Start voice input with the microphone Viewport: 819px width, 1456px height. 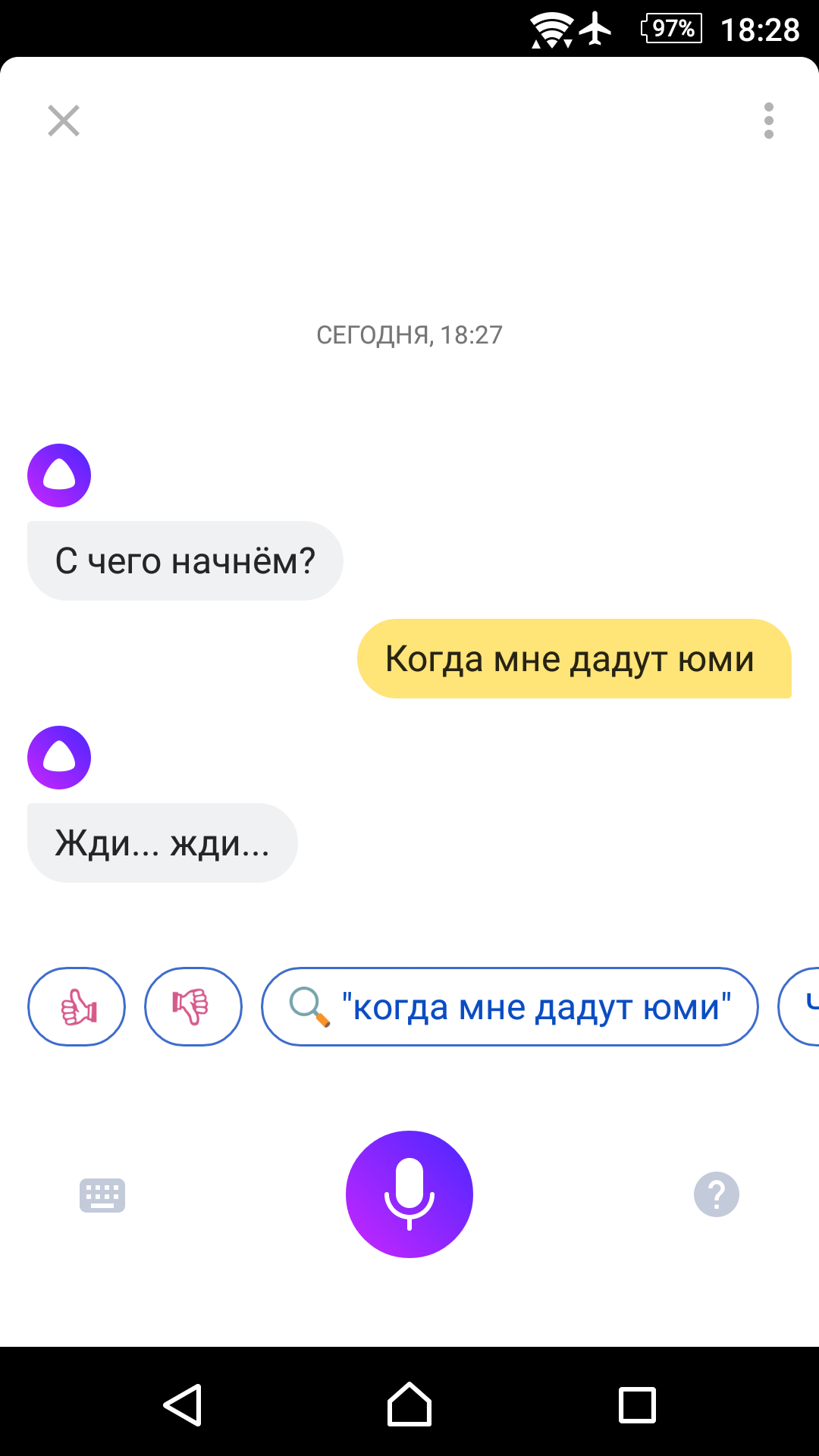[x=409, y=1194]
